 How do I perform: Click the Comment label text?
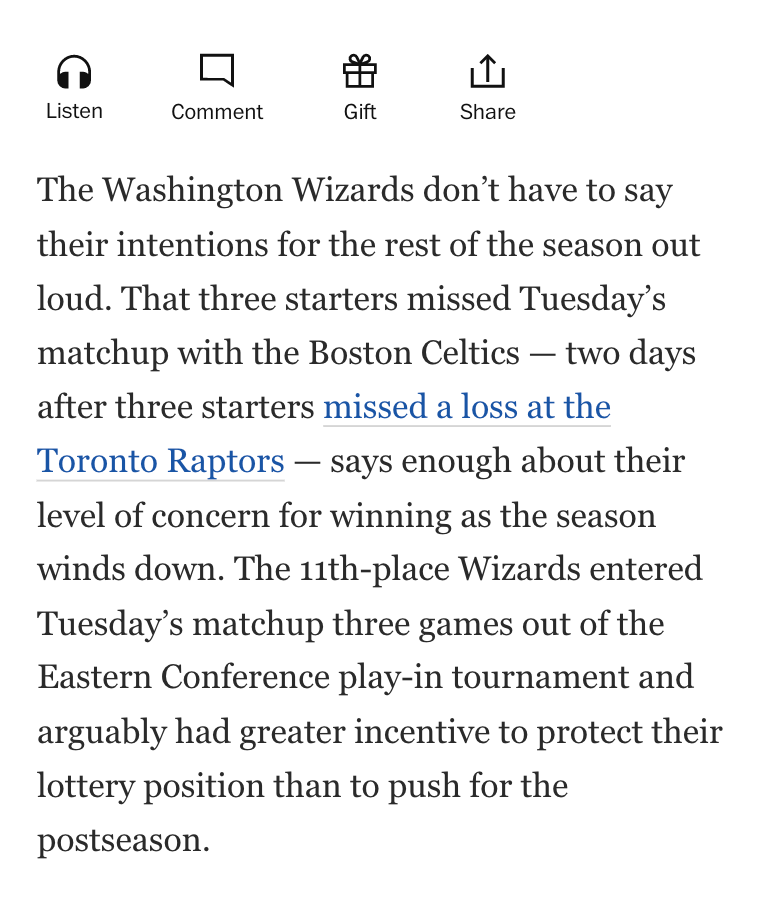(x=216, y=112)
